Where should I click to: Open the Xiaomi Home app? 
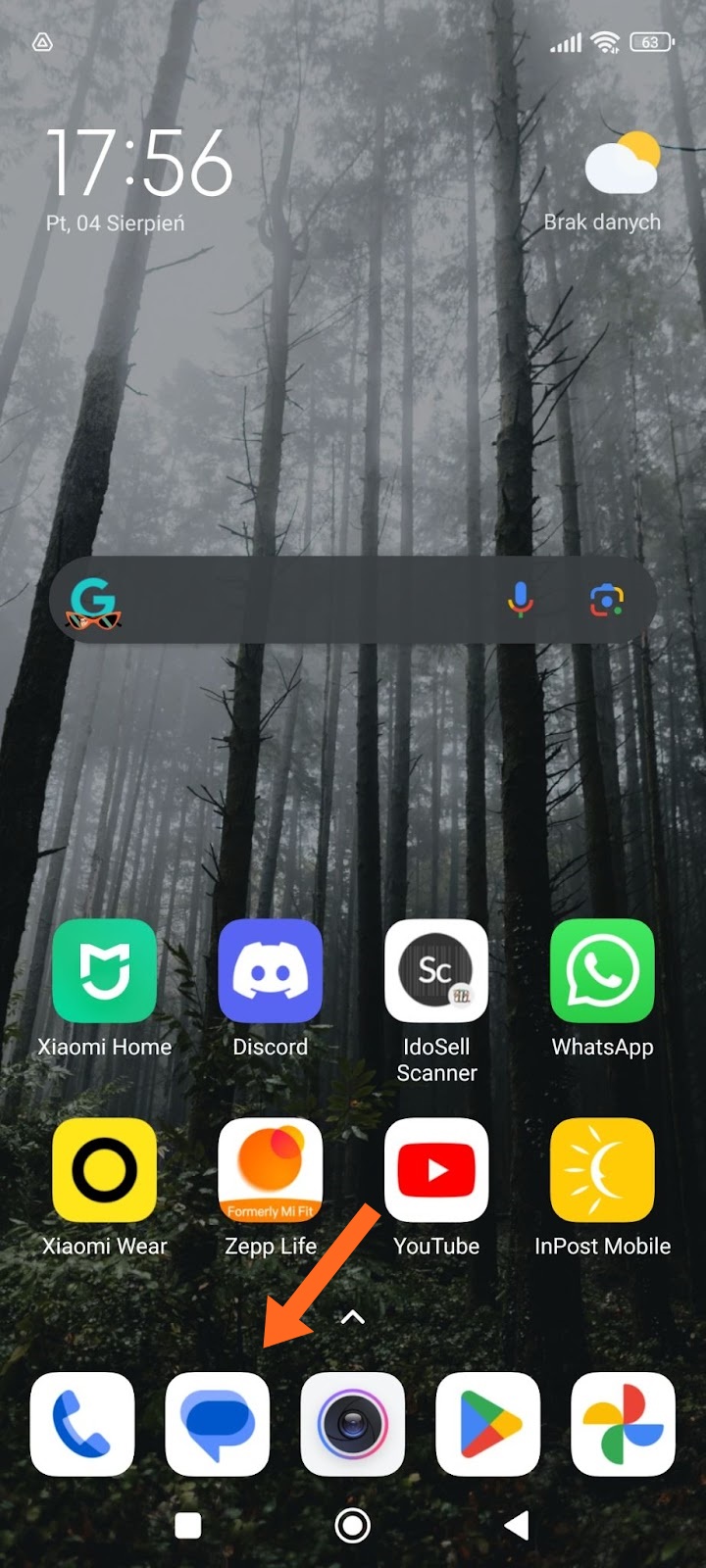(x=104, y=971)
